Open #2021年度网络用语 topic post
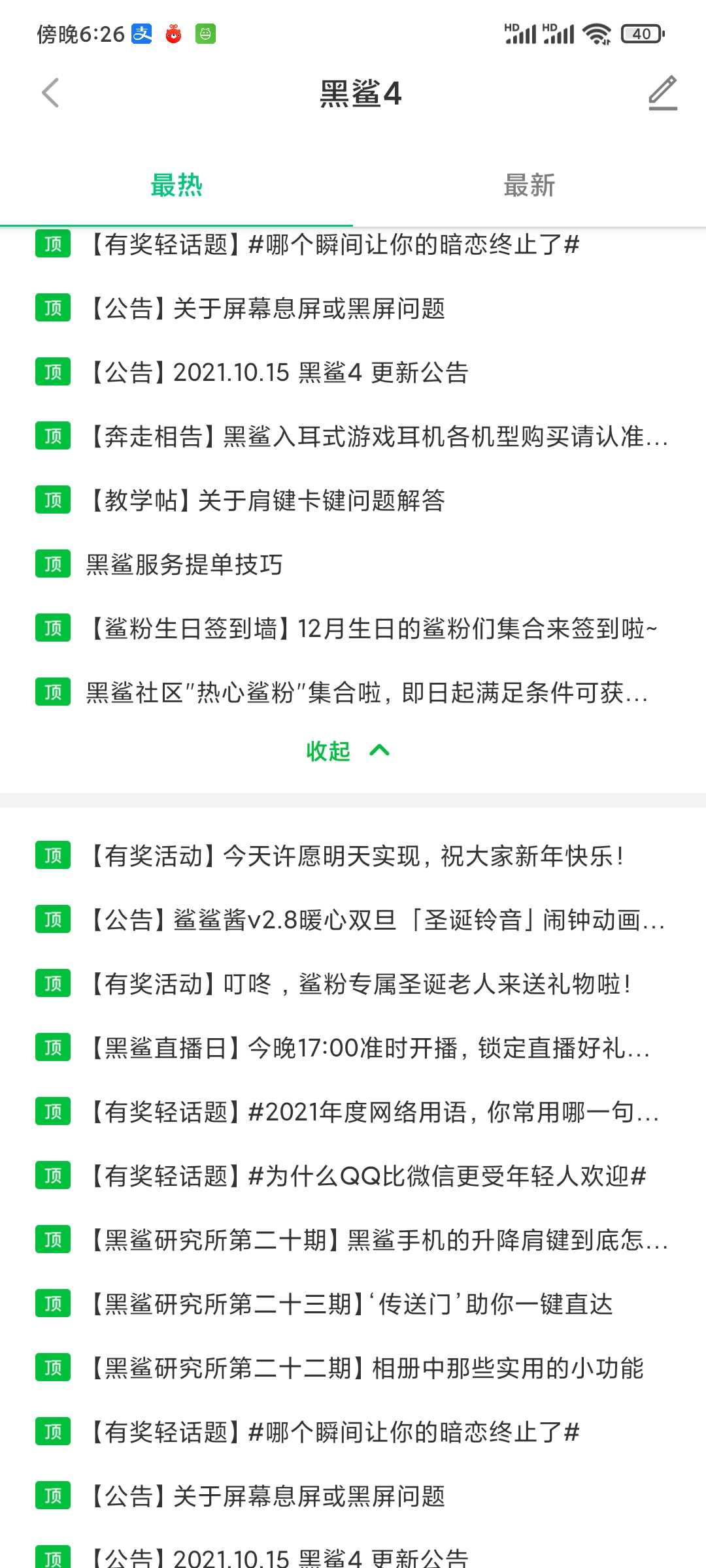Screen dimensions: 706x1568 click(x=373, y=1112)
